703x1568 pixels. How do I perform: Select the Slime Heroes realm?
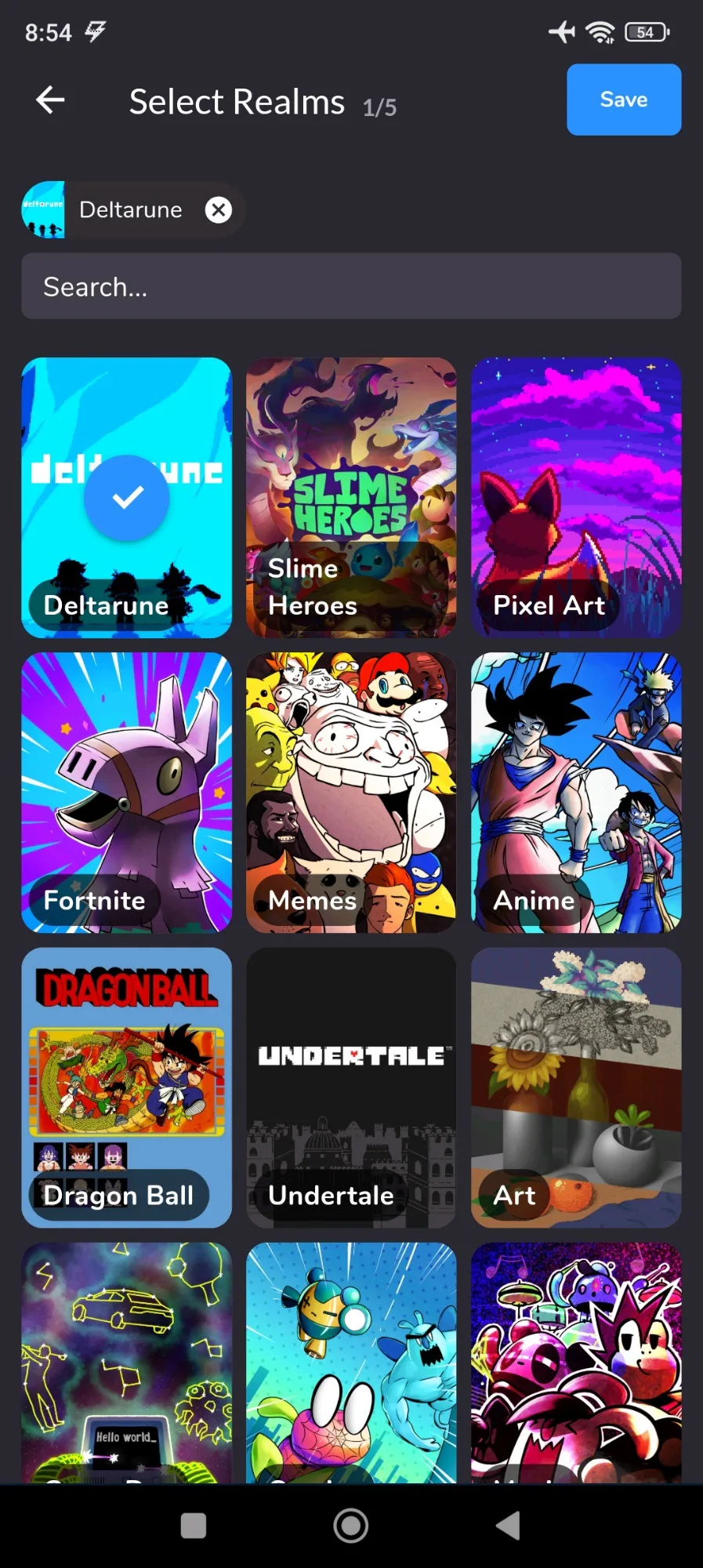pos(351,498)
